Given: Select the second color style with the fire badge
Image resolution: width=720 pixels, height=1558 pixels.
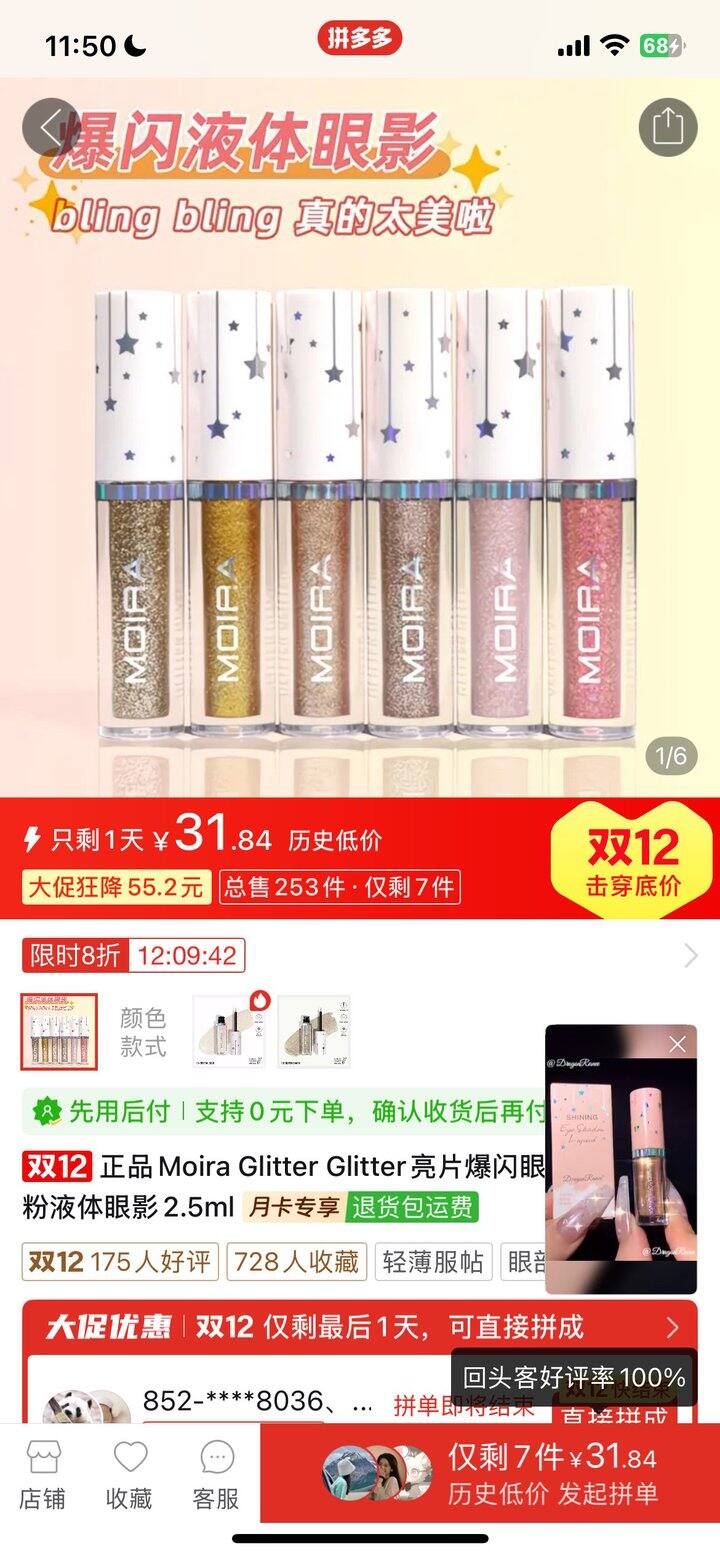Looking at the screenshot, I should point(230,1032).
